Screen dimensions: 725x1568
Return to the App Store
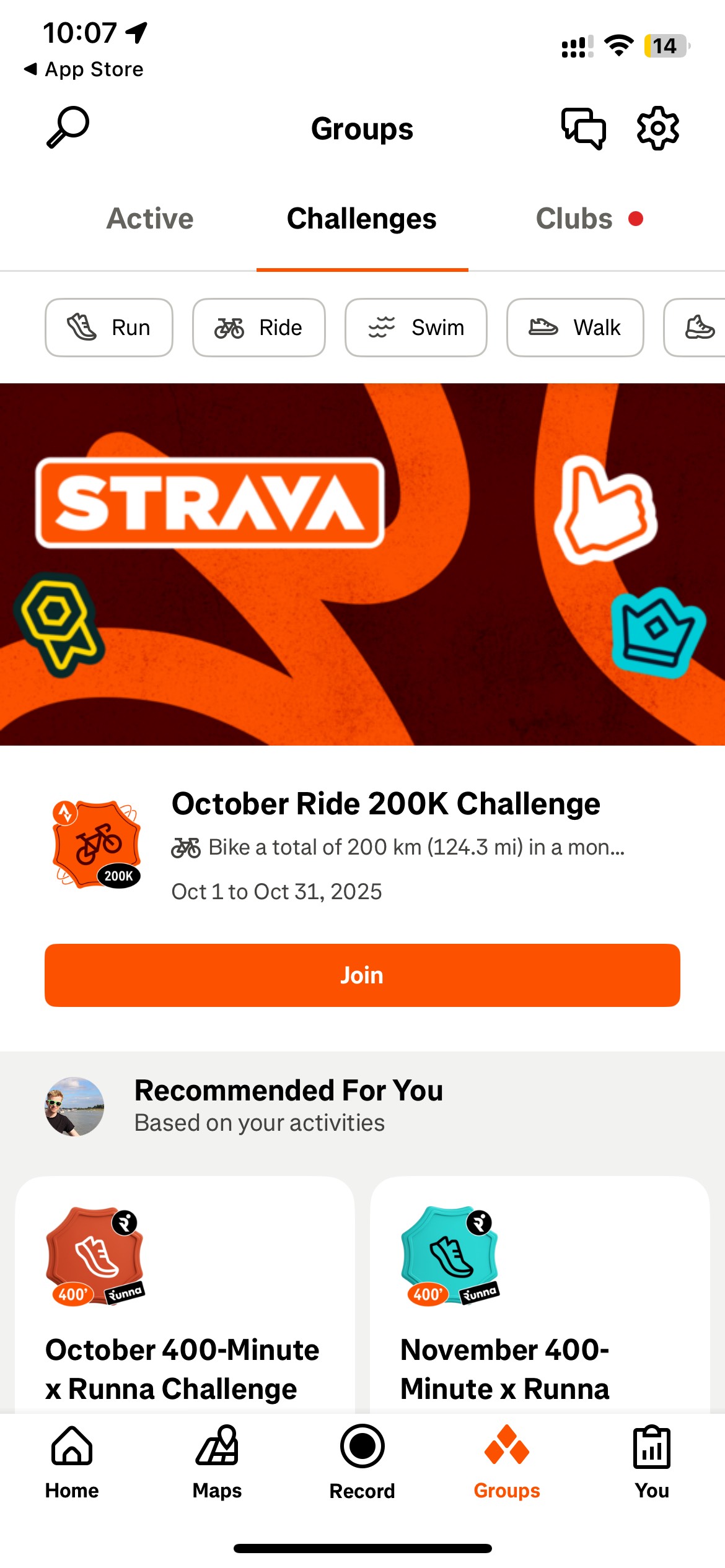tap(84, 69)
